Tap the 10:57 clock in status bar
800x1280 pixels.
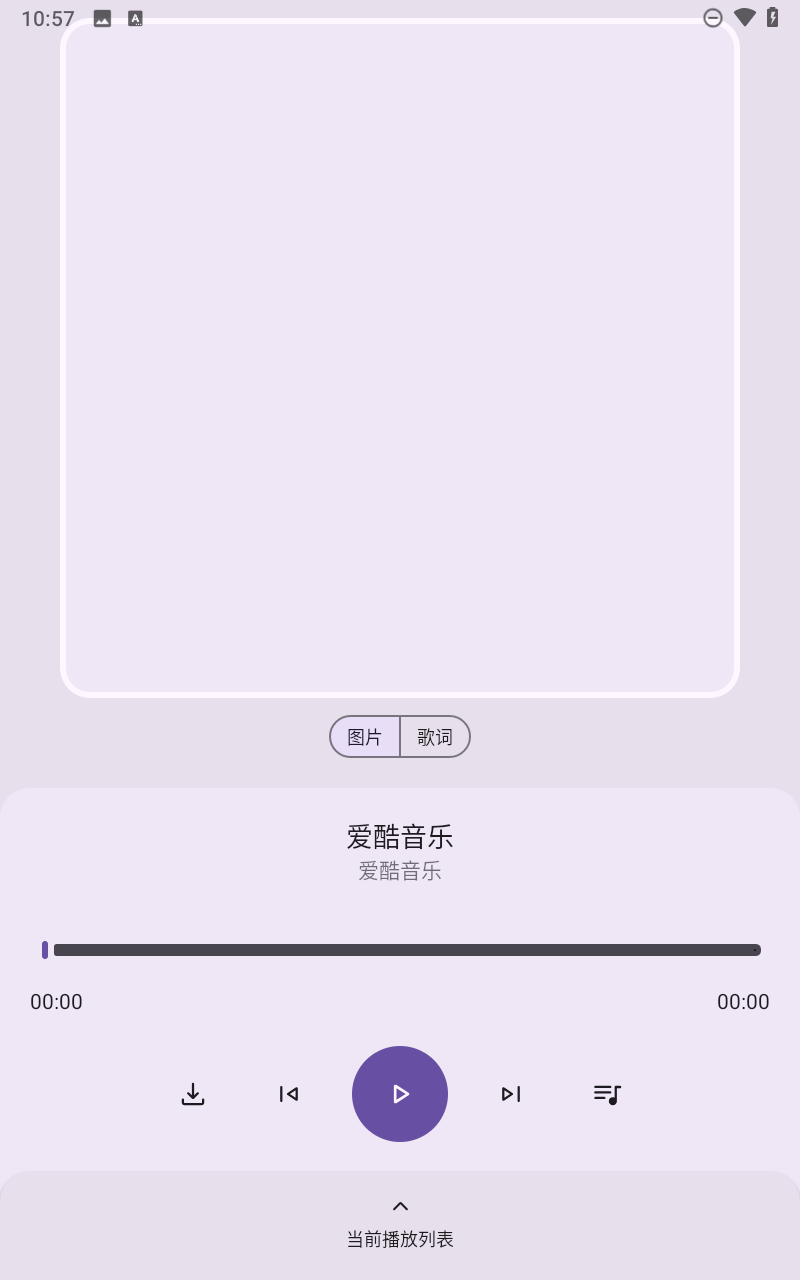coord(48,17)
